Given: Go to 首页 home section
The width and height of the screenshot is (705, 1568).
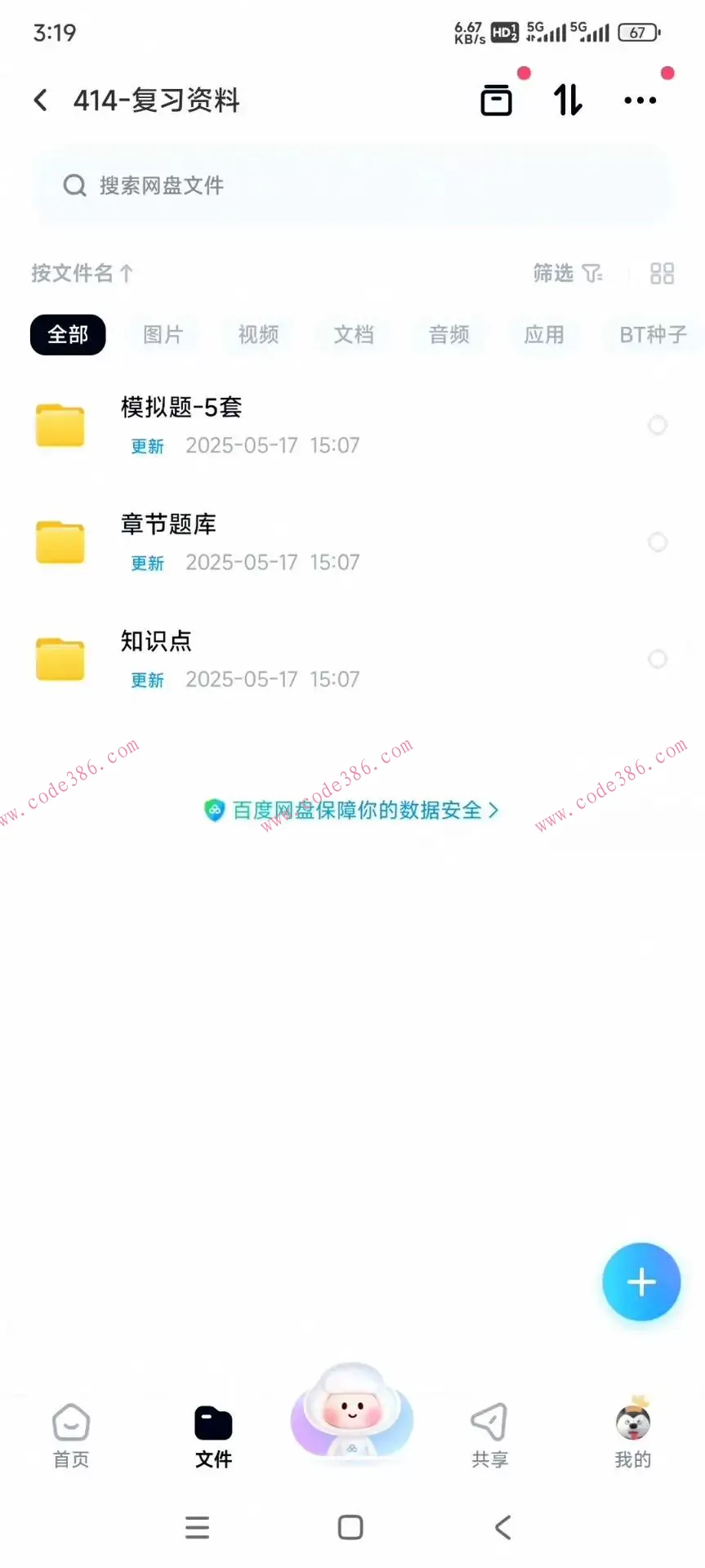Looking at the screenshot, I should pos(70,1434).
